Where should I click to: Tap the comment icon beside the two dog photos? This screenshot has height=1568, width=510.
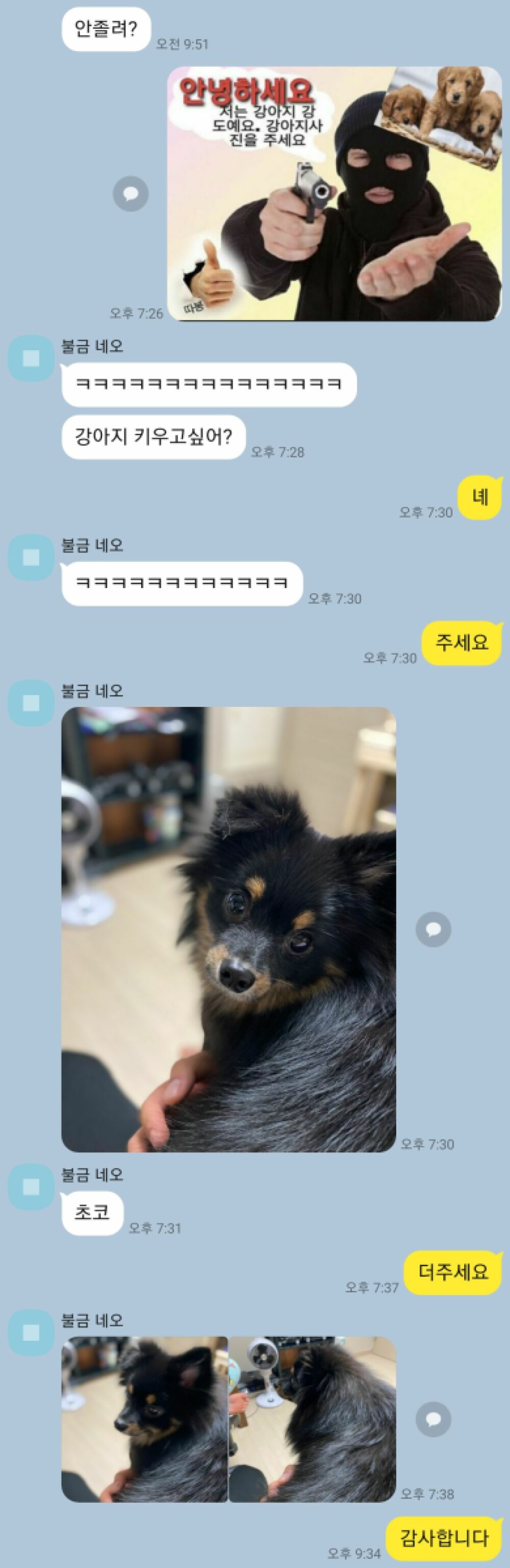pyautogui.click(x=433, y=1420)
